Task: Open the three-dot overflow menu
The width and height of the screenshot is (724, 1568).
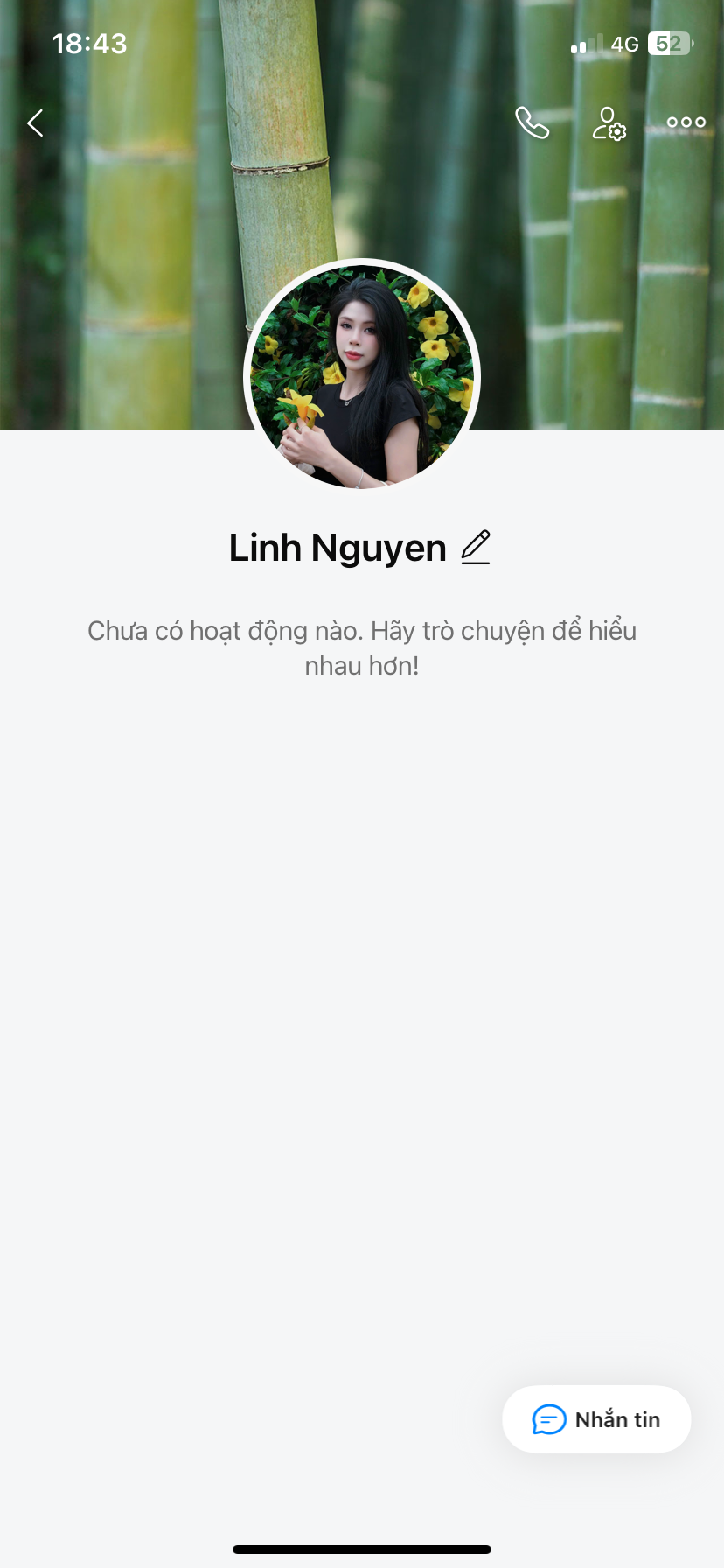Action: 686,122
